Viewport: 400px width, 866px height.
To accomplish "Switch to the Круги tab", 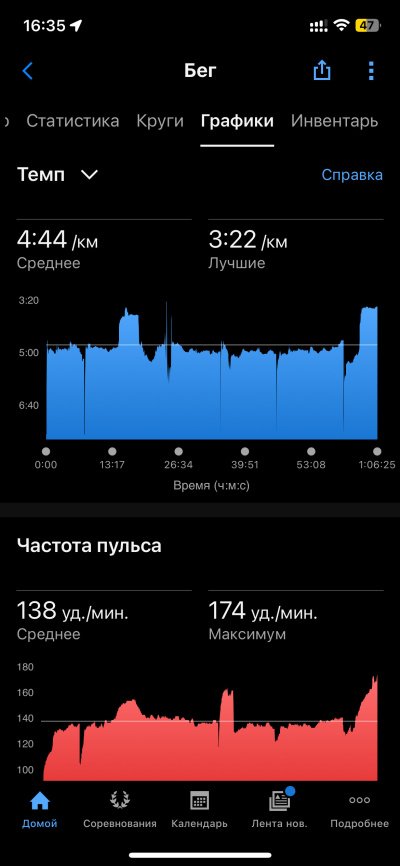I will coord(160,121).
